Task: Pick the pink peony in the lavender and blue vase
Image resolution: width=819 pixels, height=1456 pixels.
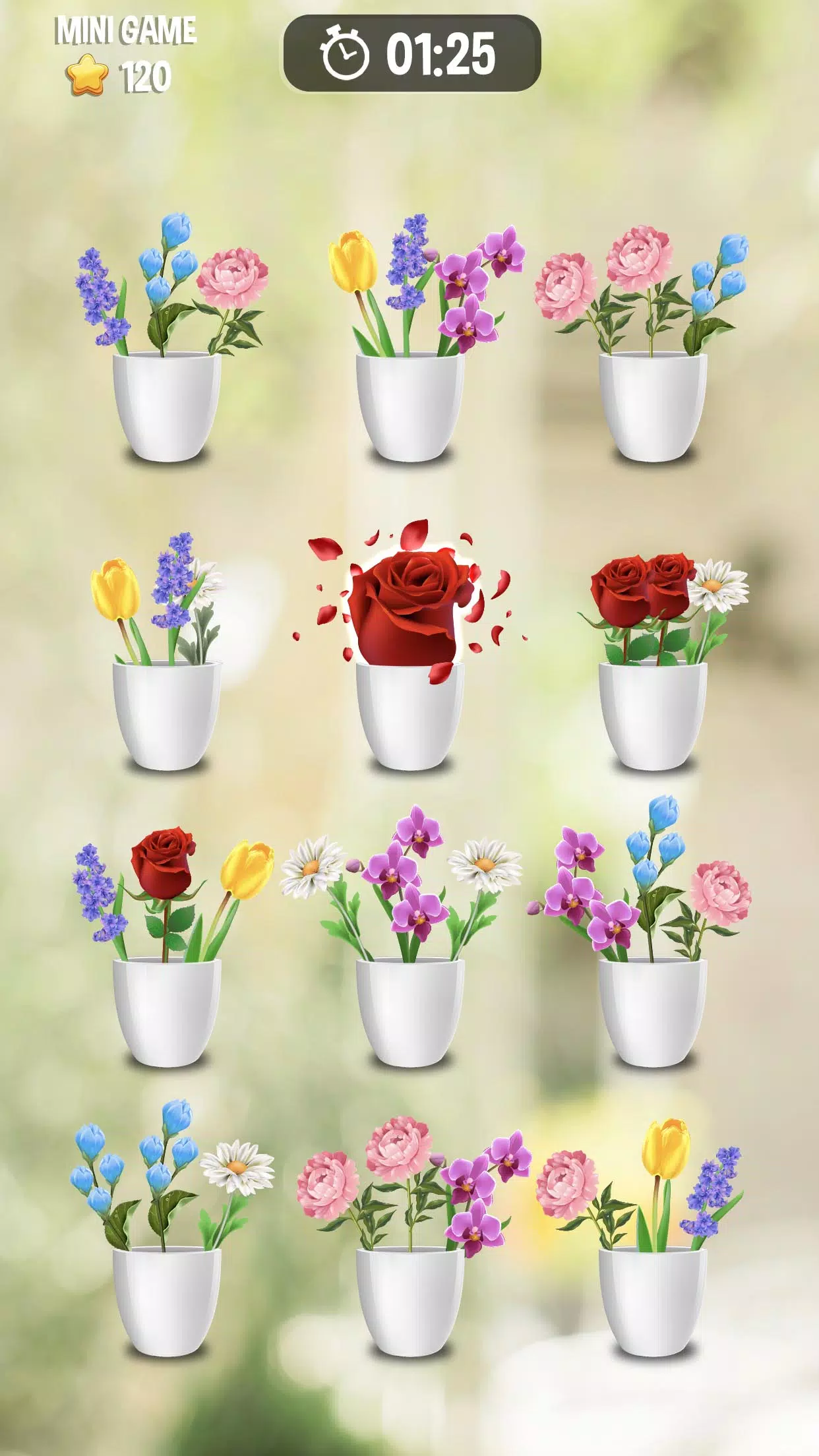Action: click(232, 277)
